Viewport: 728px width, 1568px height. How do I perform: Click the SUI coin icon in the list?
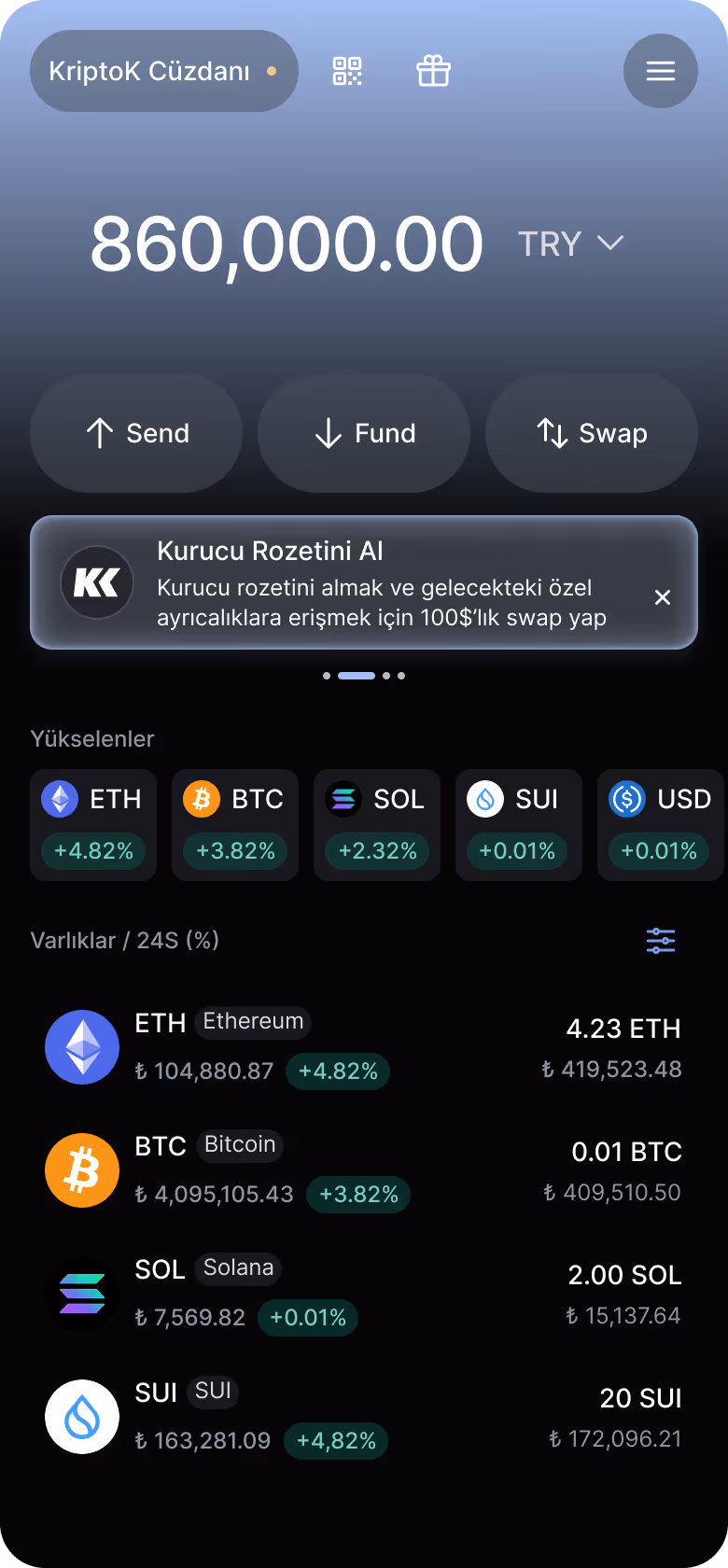click(82, 1416)
